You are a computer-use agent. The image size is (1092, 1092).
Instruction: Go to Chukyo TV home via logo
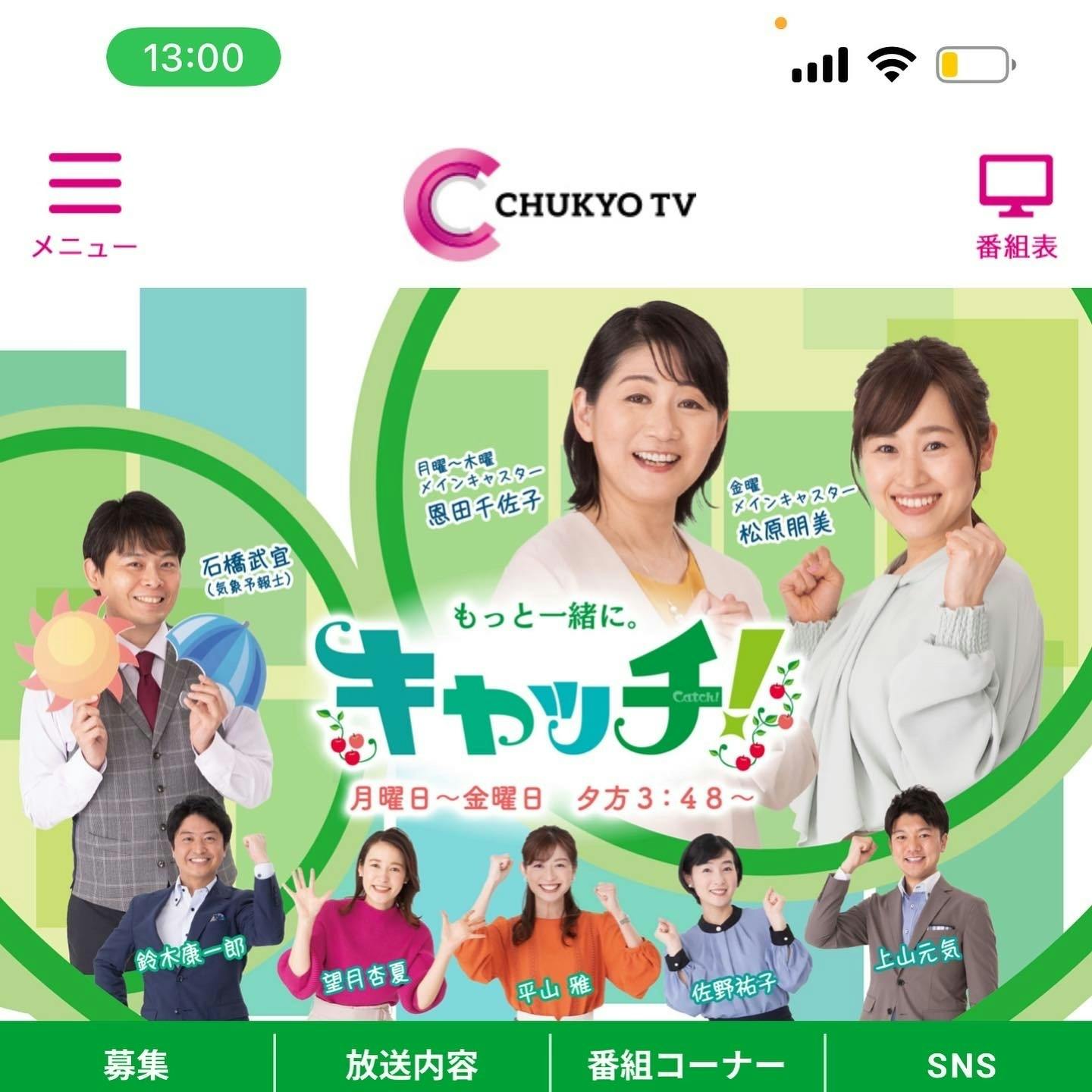549,203
